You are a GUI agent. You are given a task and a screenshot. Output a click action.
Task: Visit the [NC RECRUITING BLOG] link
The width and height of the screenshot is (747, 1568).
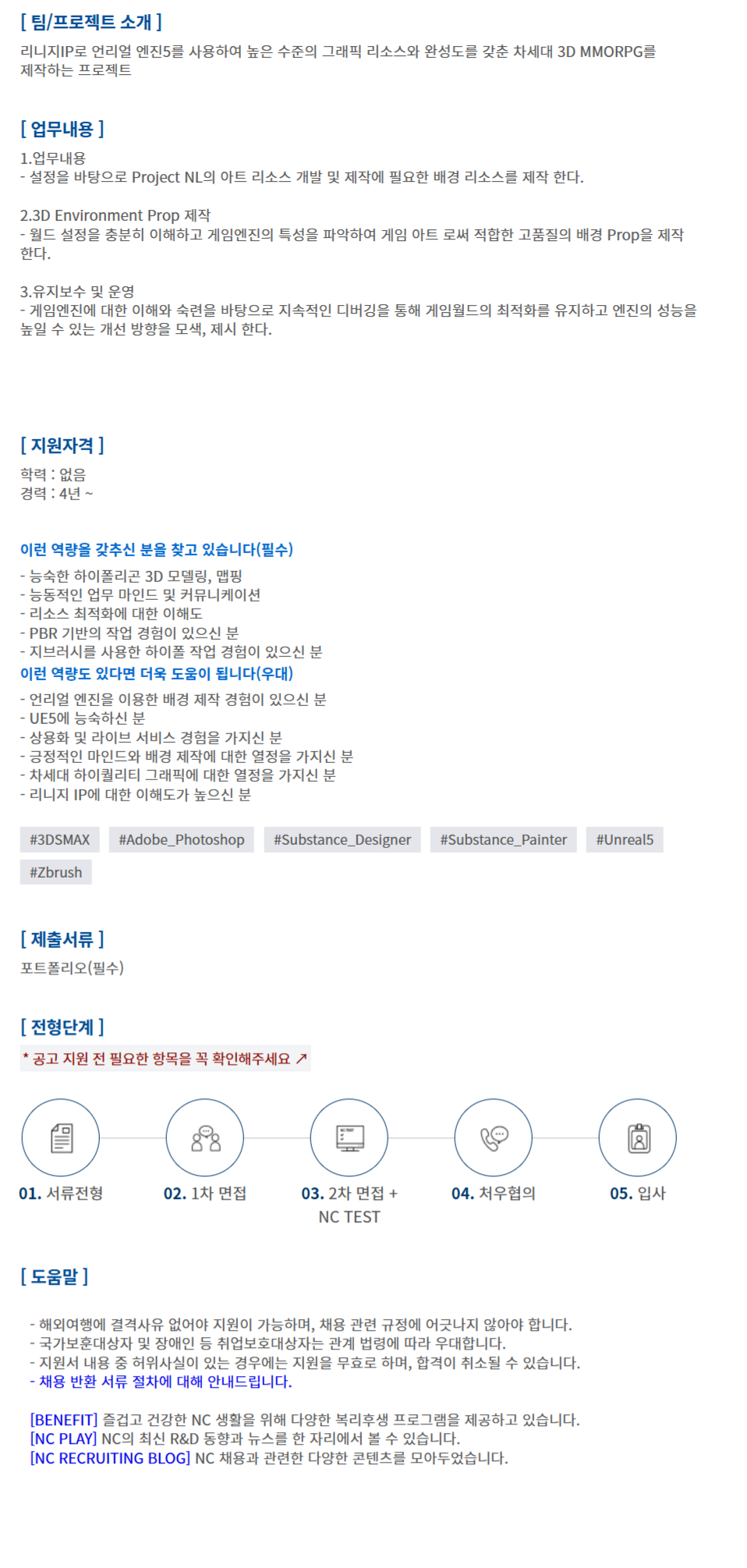pos(110,1458)
